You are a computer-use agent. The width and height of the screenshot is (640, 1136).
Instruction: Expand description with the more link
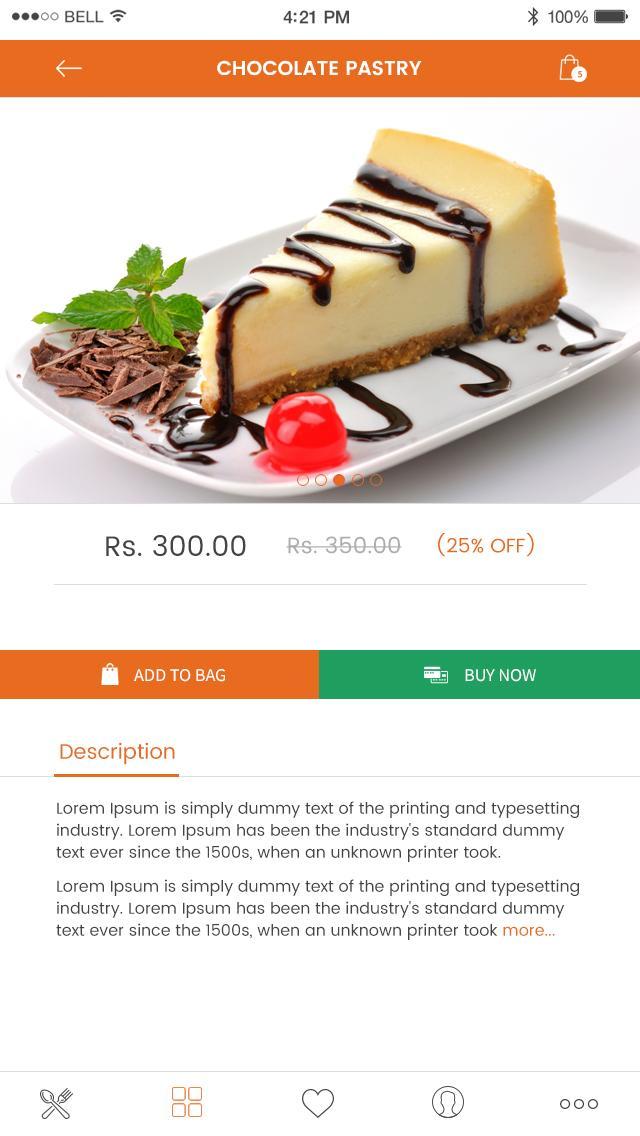pos(528,931)
